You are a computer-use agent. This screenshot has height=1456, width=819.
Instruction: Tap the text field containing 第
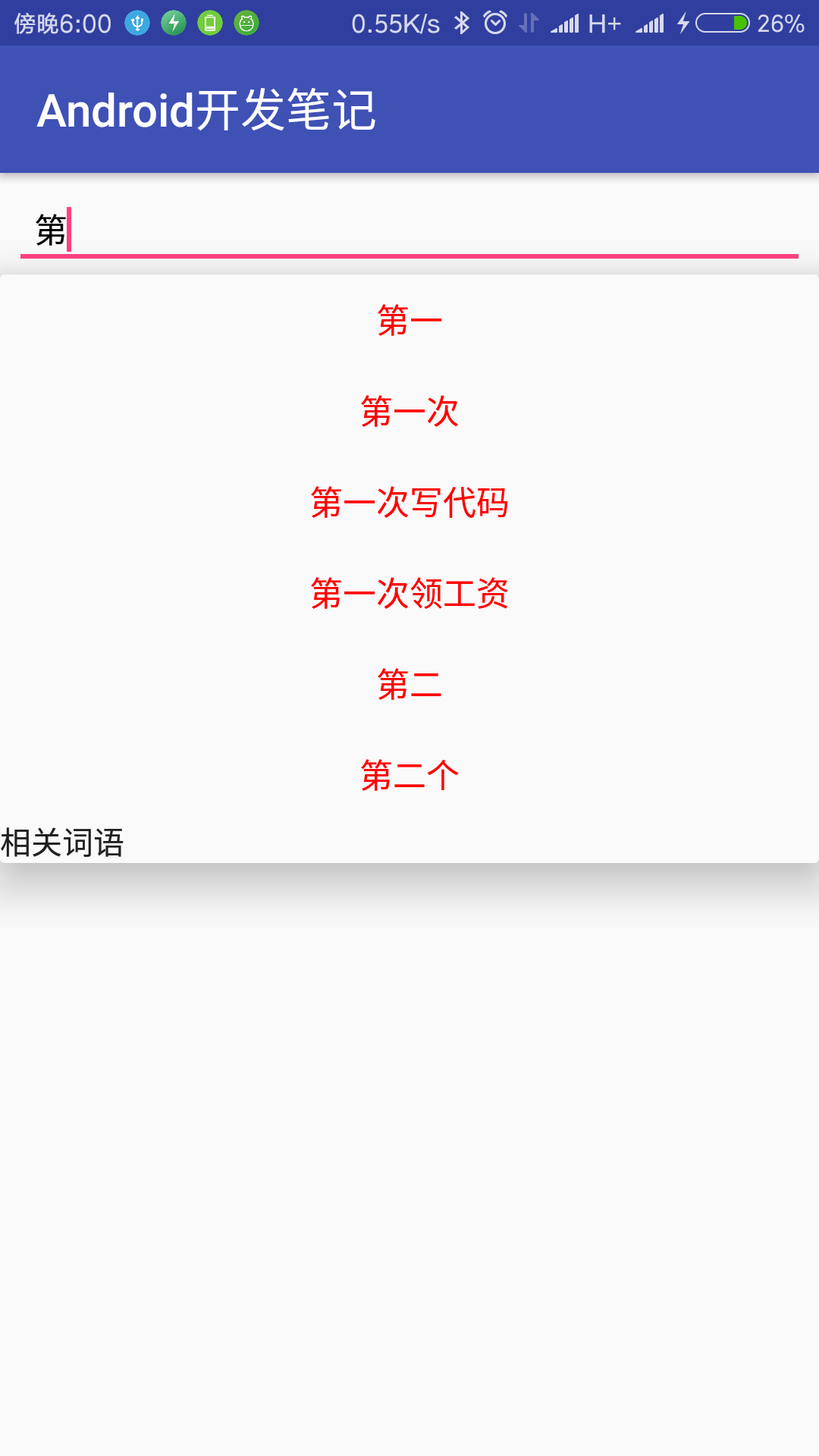[x=409, y=230]
